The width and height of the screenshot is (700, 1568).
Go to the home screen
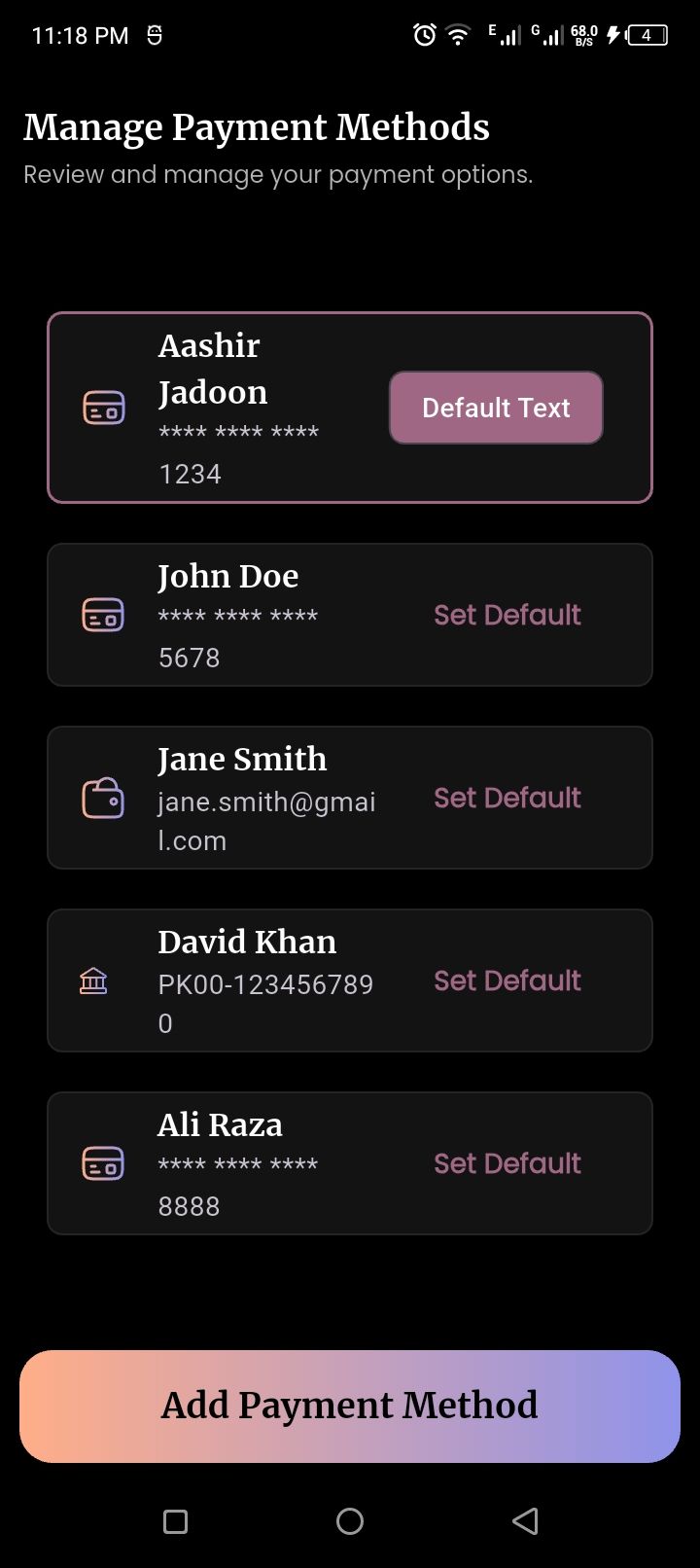[350, 1521]
